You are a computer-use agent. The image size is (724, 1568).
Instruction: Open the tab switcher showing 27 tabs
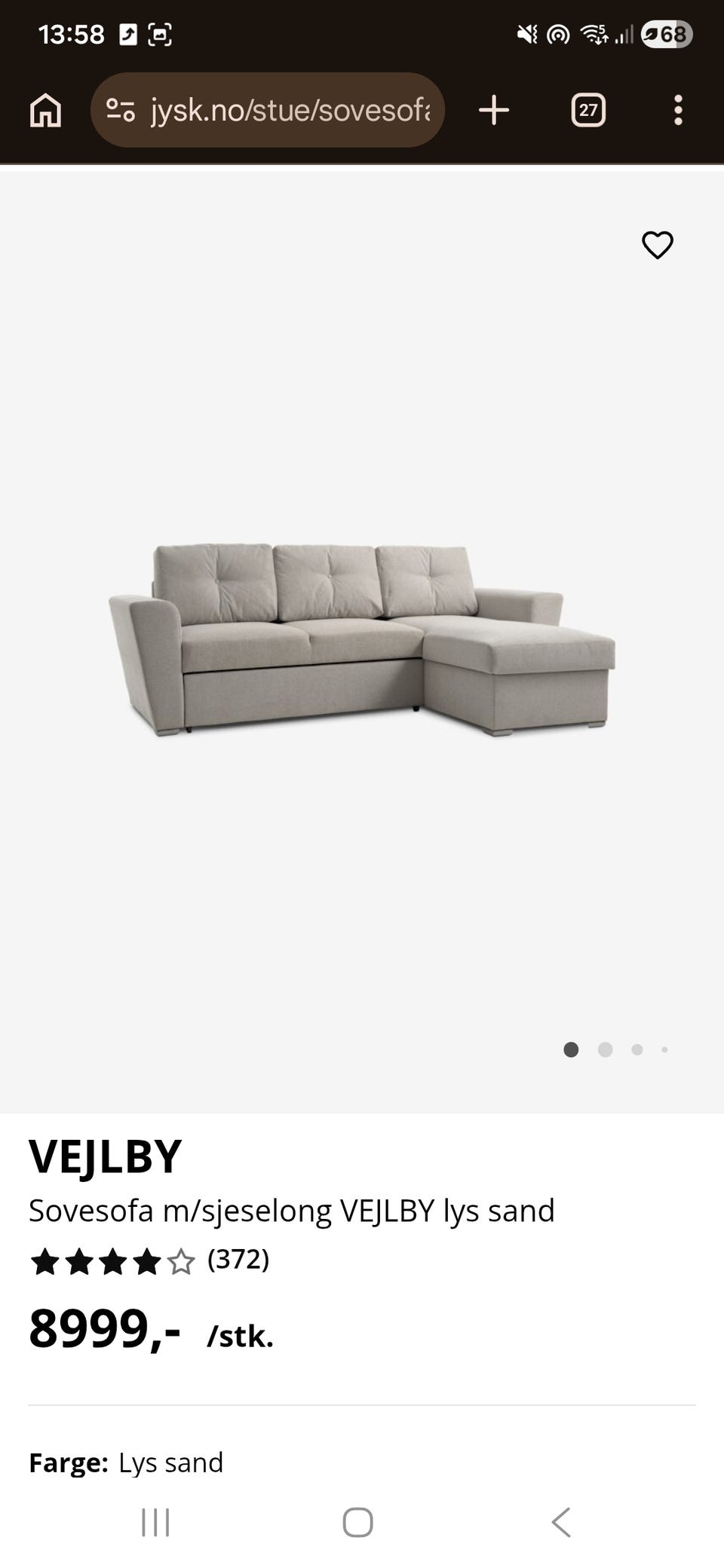pyautogui.click(x=588, y=110)
